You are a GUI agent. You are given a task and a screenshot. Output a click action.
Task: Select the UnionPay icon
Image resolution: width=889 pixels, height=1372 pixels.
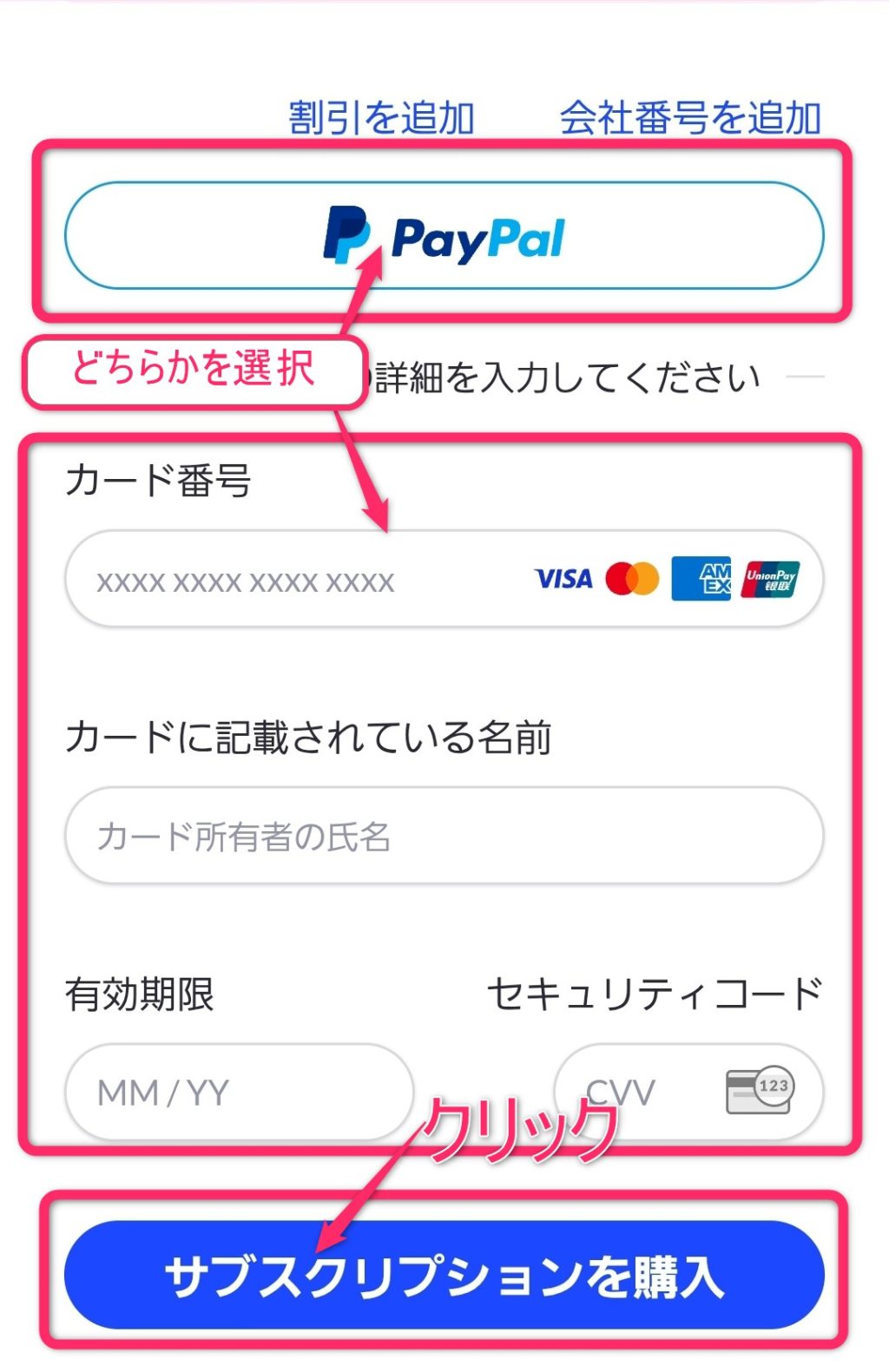pyautogui.click(x=772, y=577)
